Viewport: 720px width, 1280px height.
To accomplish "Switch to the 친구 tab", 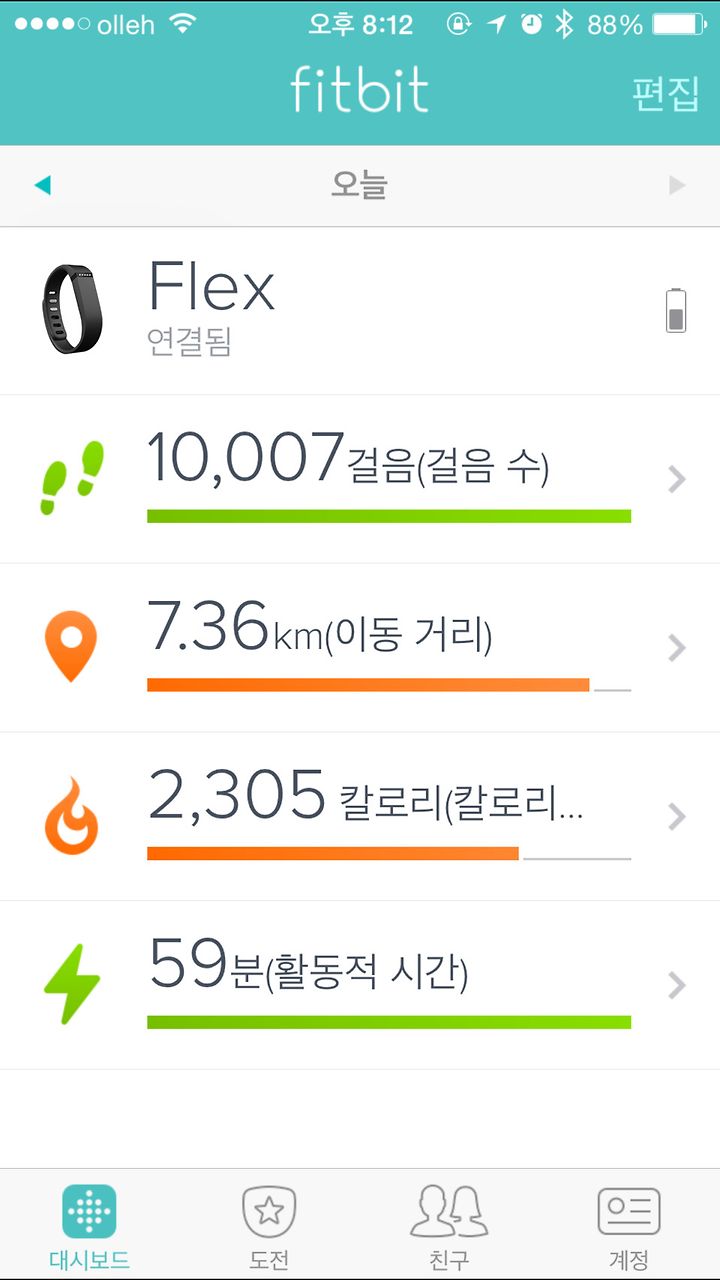I will coord(449,1226).
